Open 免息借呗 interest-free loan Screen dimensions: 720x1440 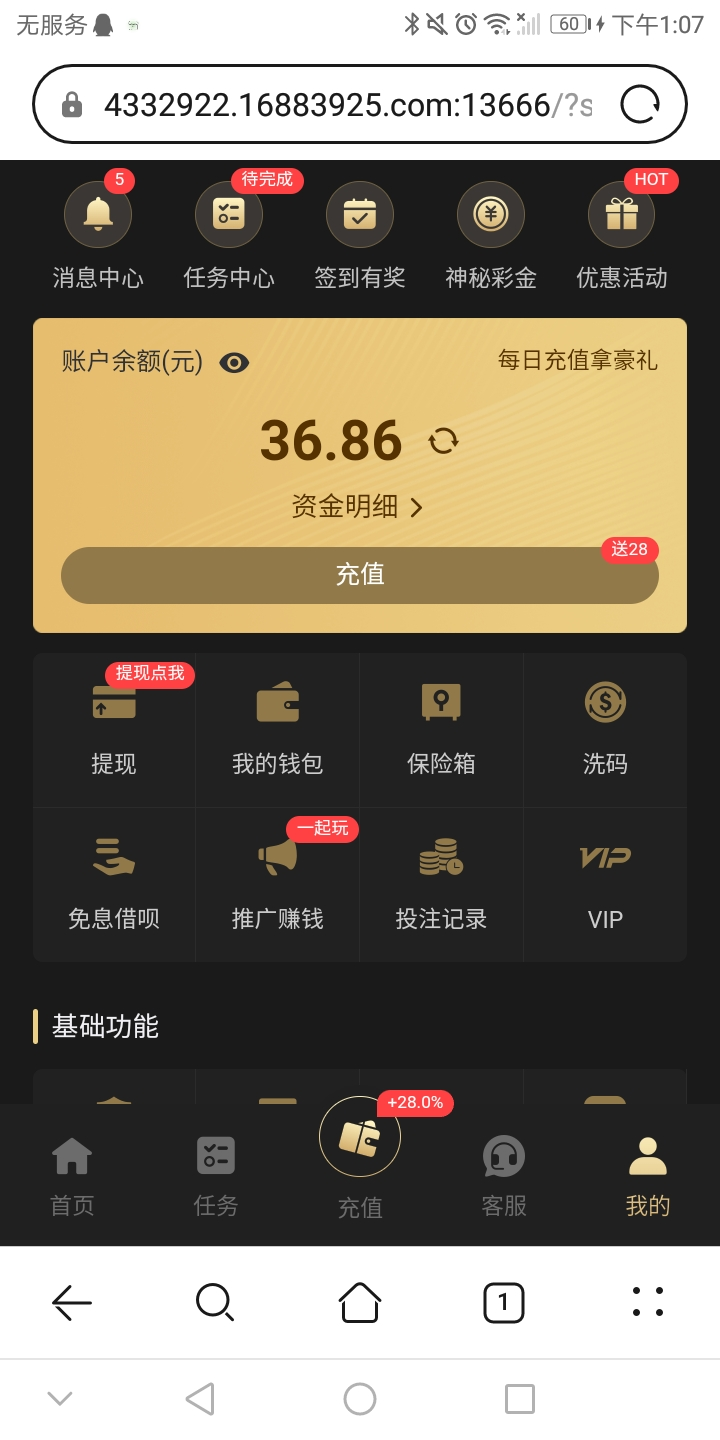coord(114,885)
